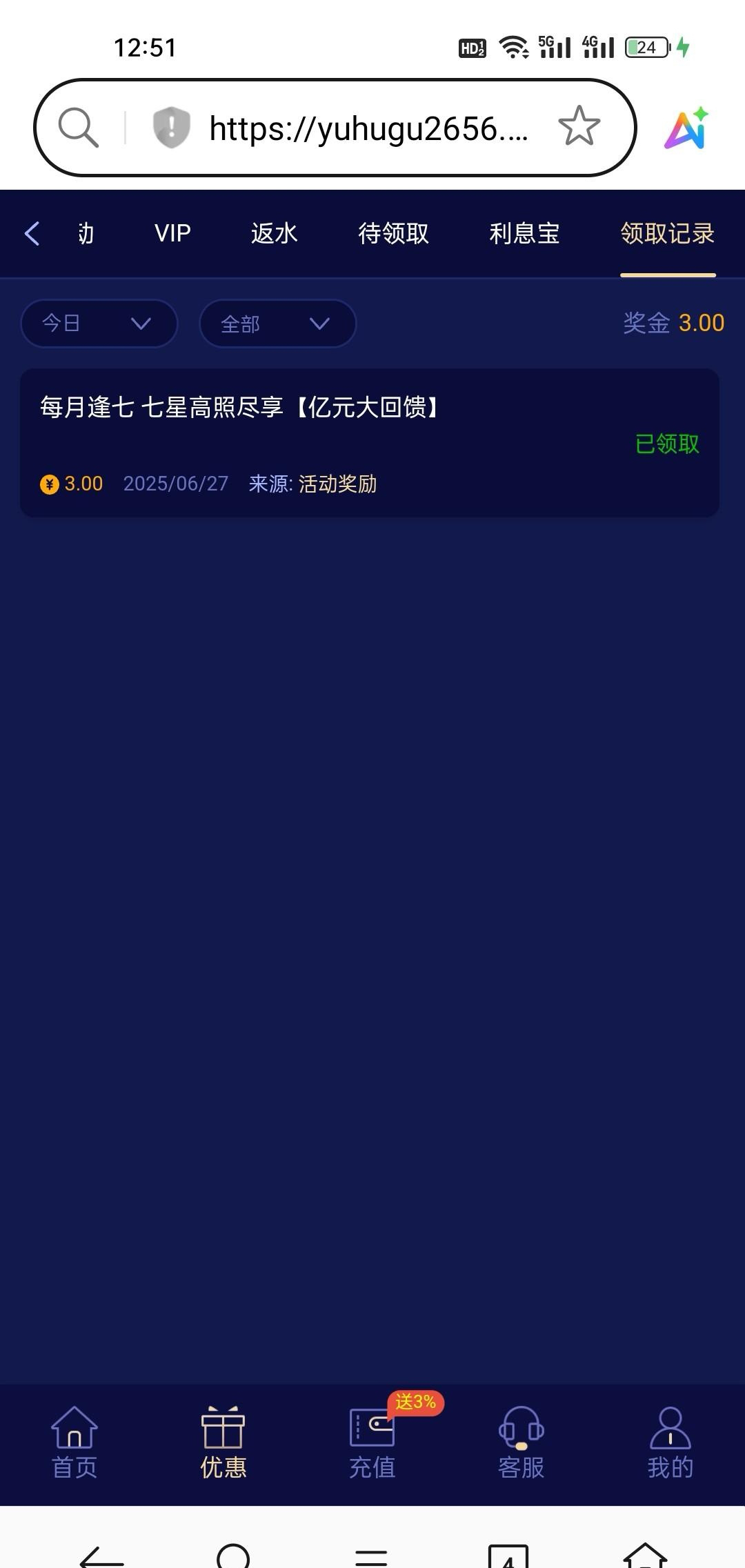Expand the 全部 type filter dropdown
745x1568 pixels.
click(x=277, y=323)
